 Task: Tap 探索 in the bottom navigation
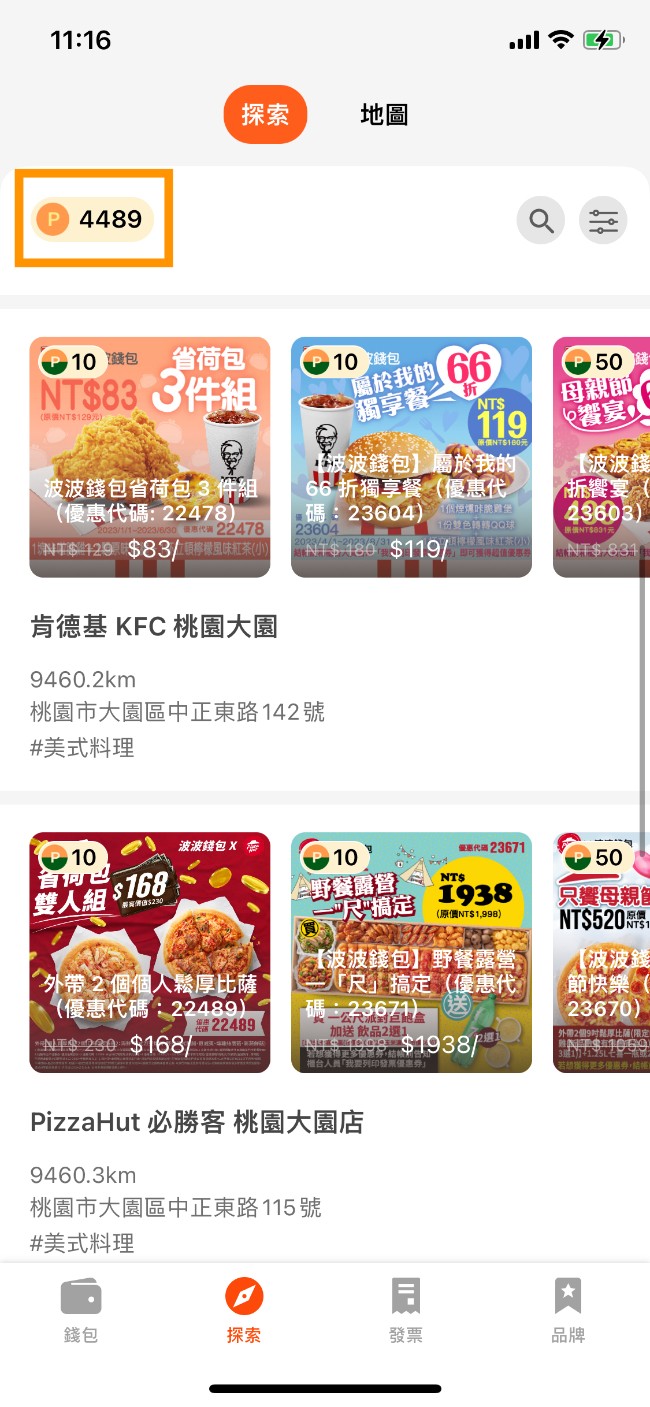point(244,1309)
